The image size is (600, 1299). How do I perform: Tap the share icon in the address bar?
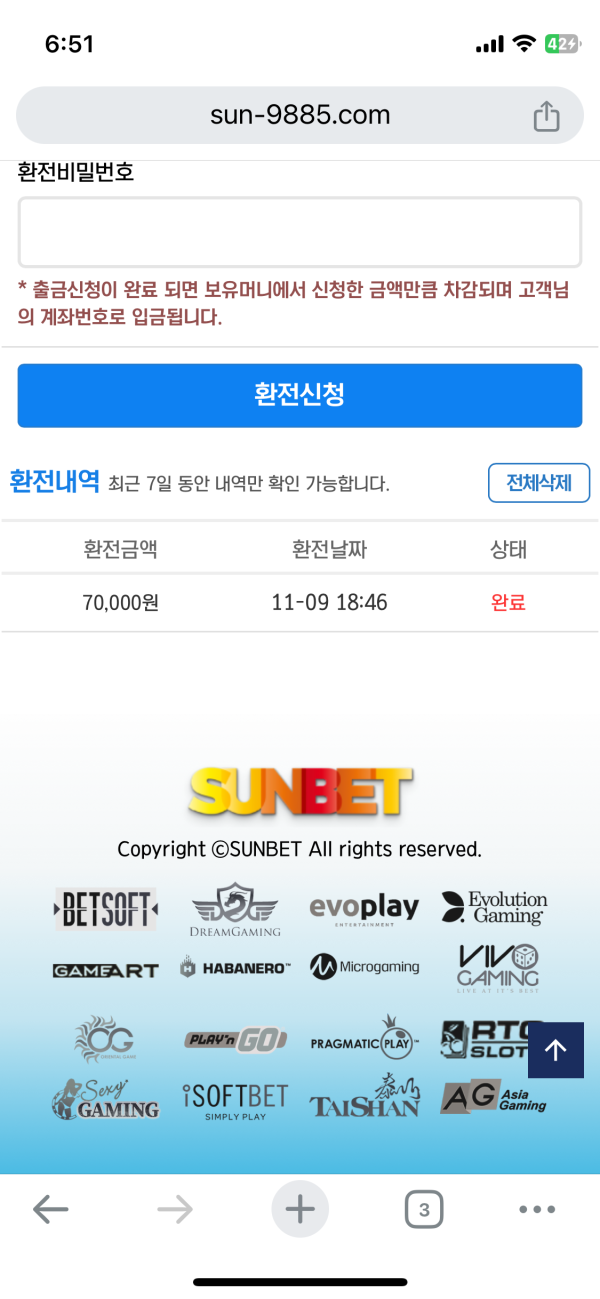pos(546,116)
